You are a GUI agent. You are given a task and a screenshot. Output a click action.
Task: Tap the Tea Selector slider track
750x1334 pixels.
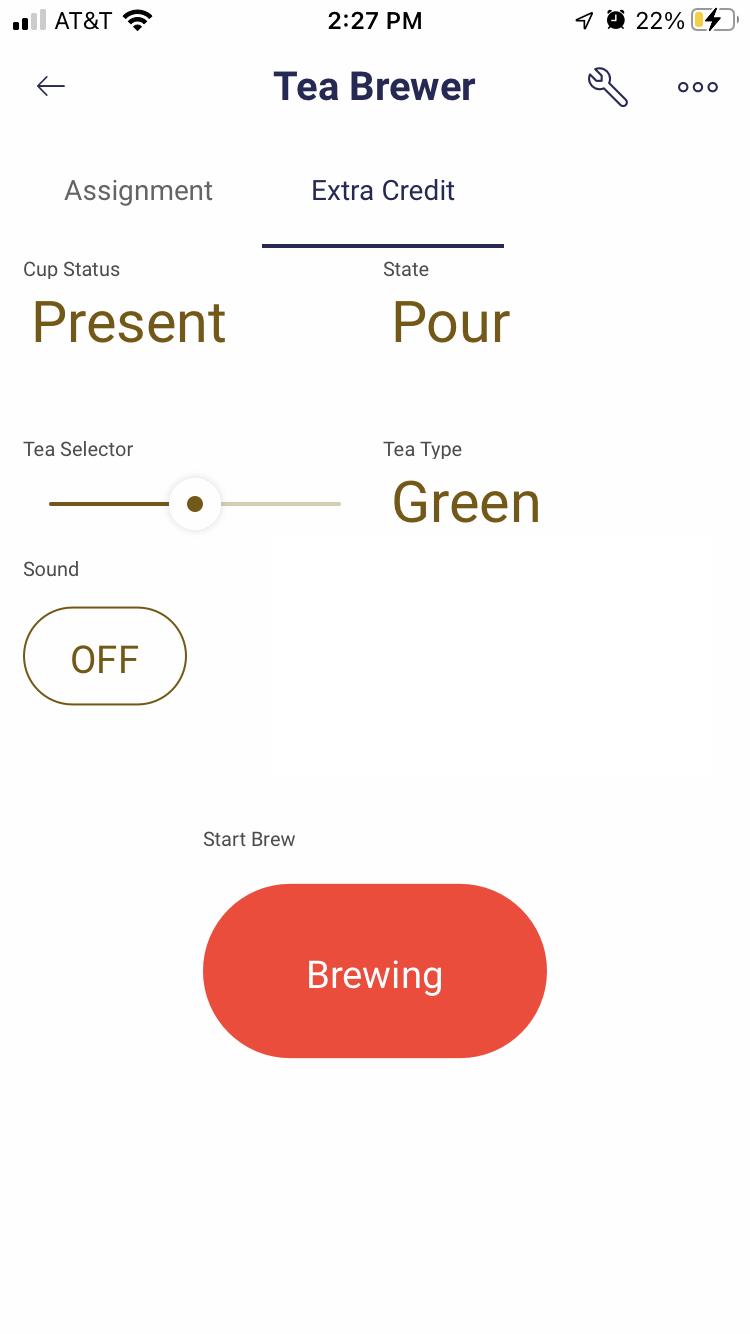pos(195,504)
